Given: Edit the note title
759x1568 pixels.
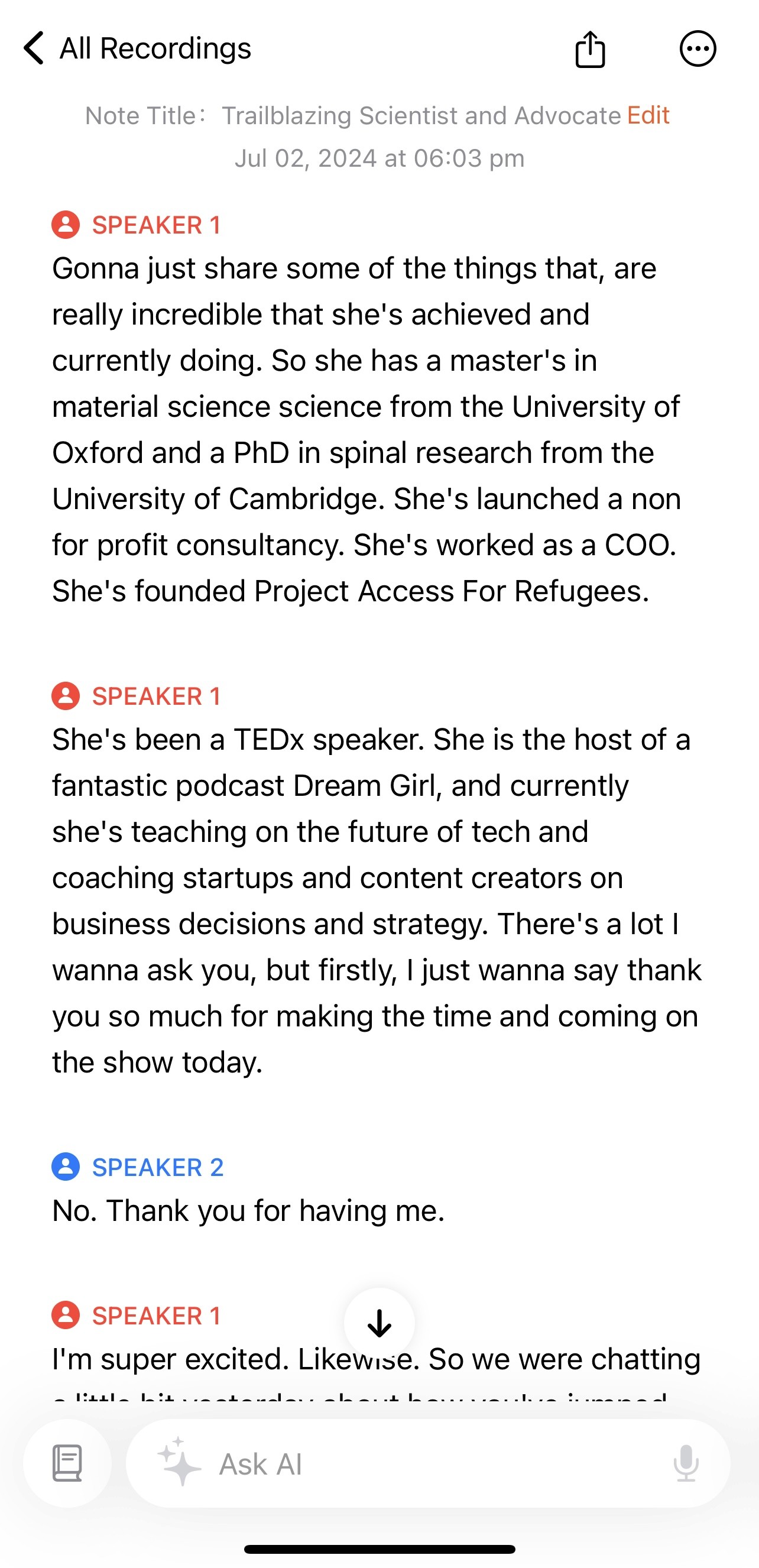Looking at the screenshot, I should (648, 115).
